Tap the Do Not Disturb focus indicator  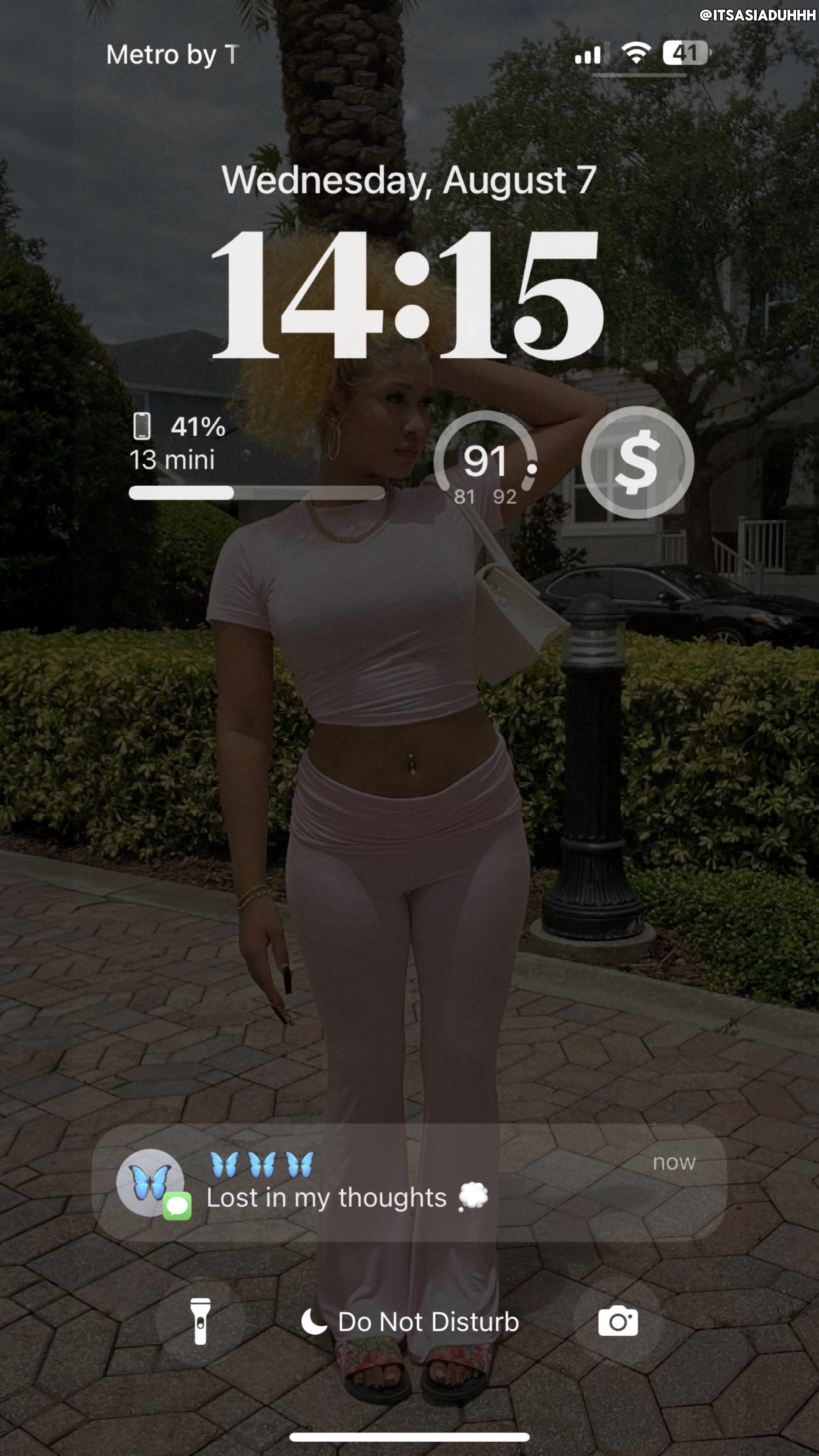410,1322
